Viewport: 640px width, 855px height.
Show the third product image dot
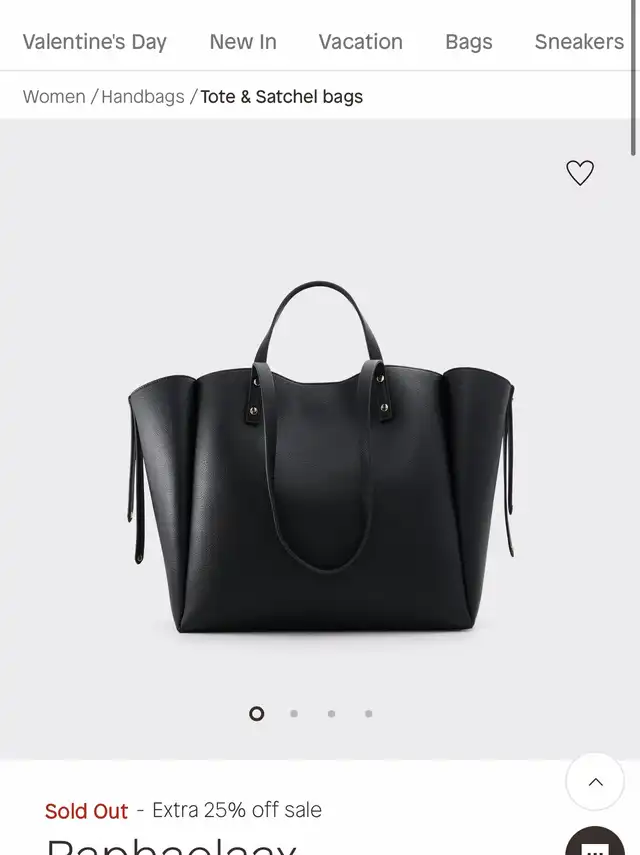pos(331,714)
